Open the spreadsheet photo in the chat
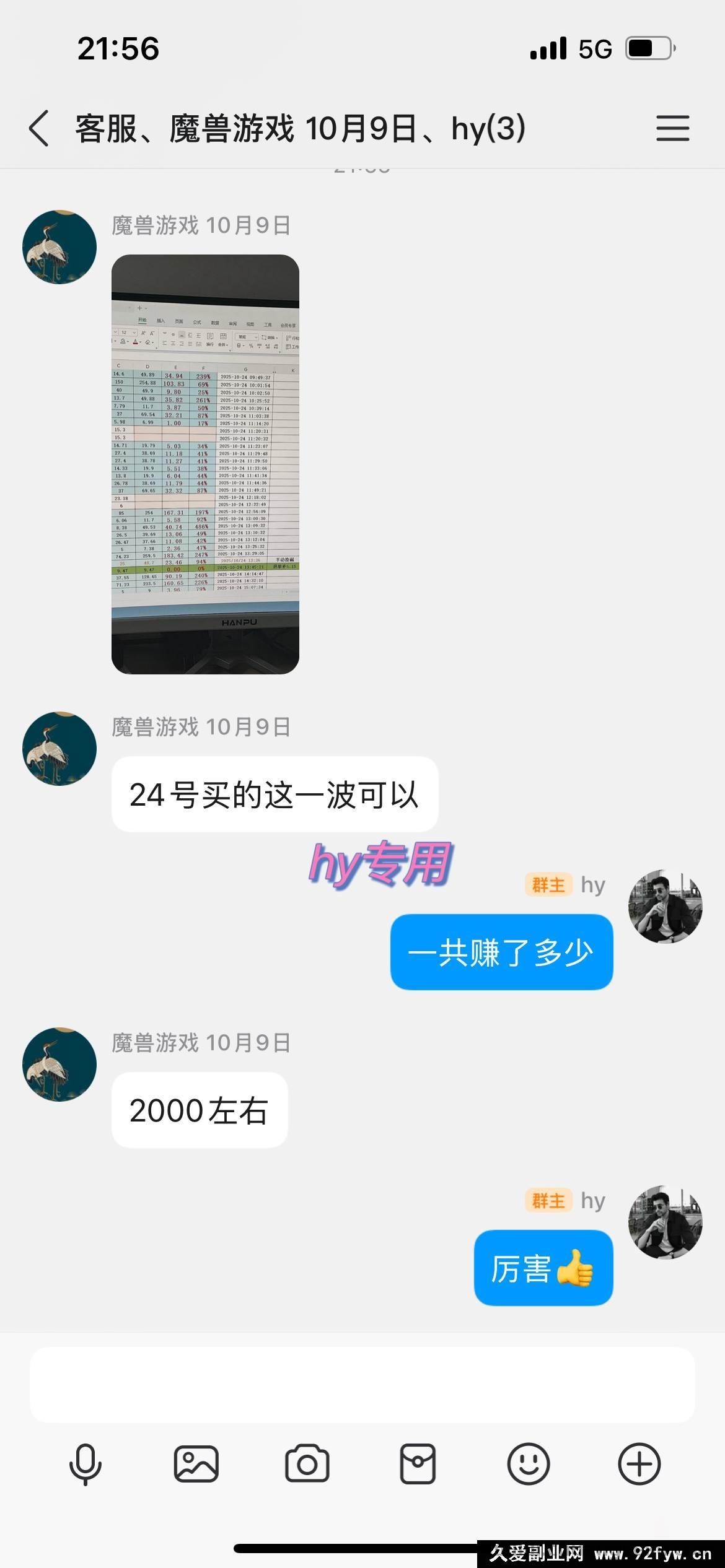 205,464
